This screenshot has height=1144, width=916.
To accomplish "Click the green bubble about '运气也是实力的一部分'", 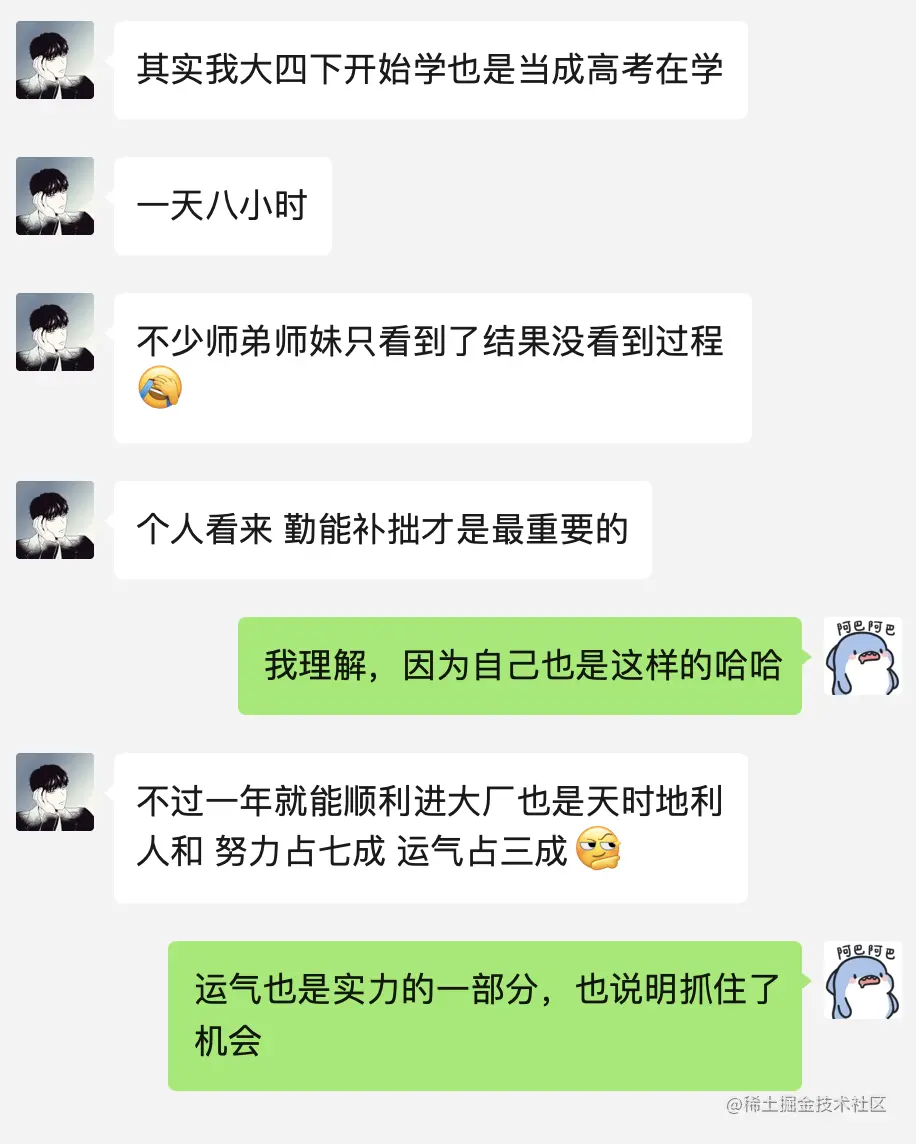I will pos(485,1015).
